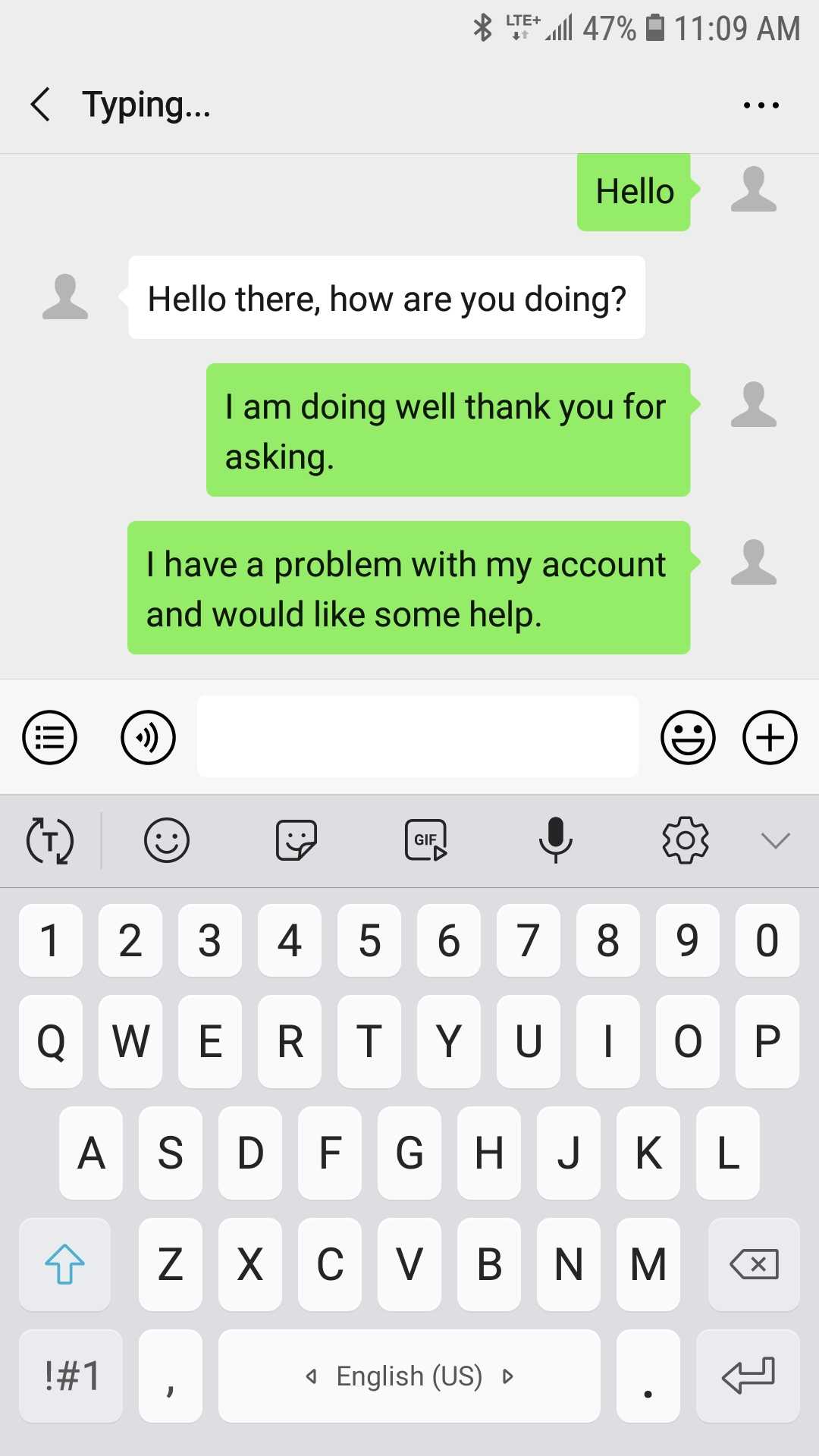Switch to symbols with !#1 key

(71, 1376)
